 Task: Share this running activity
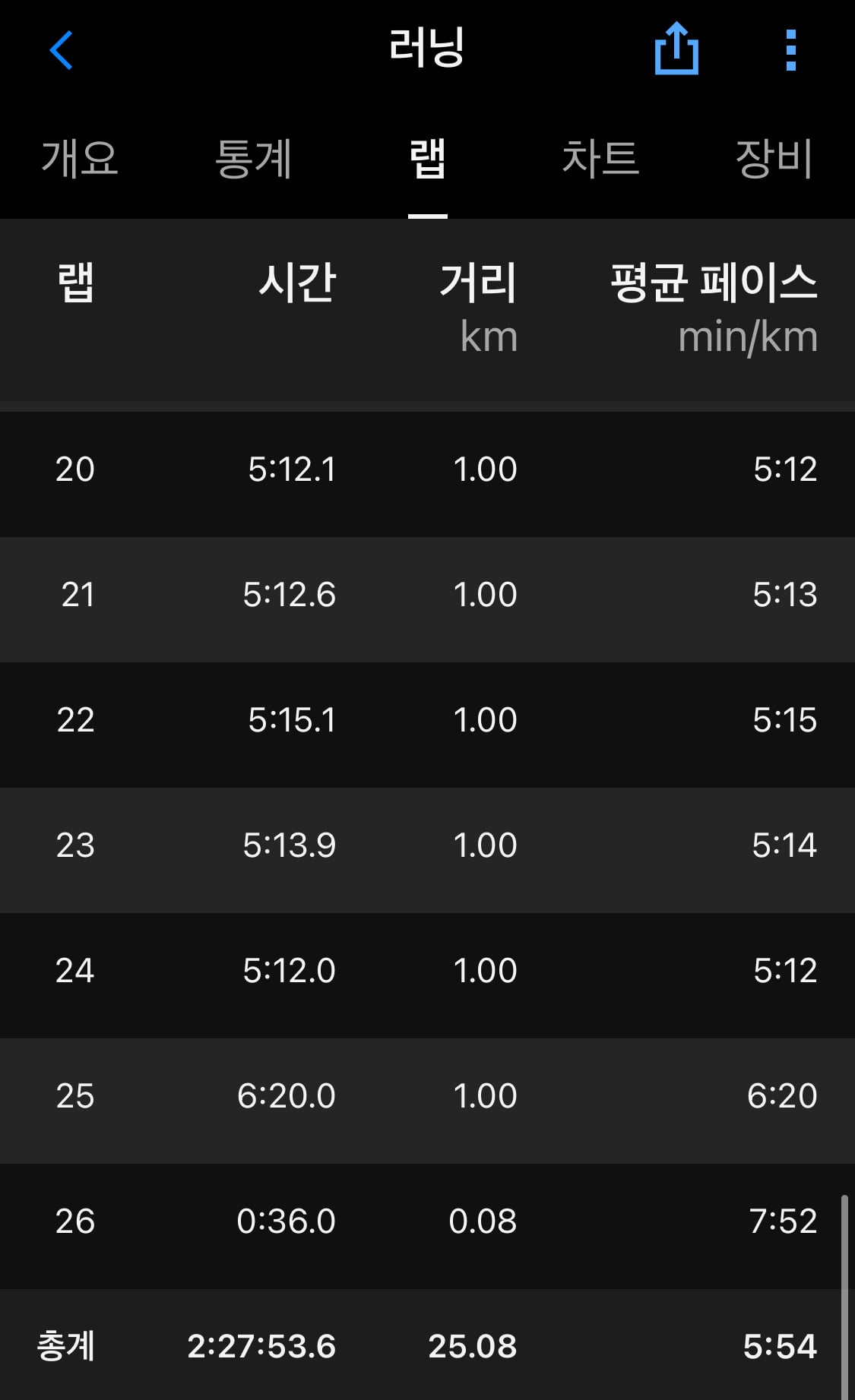pos(676,49)
